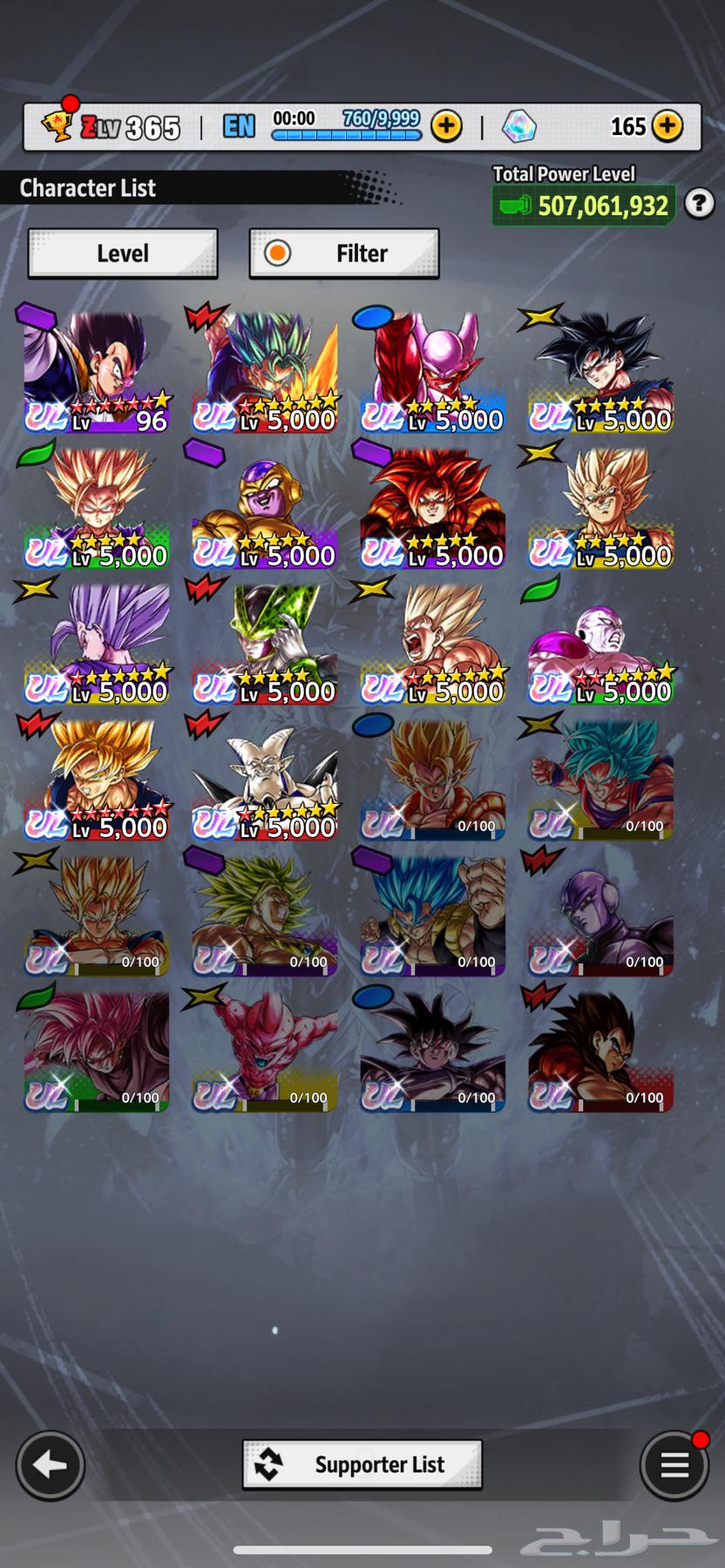This screenshot has width=725, height=1568.
Task: Open the Total Power Level help icon
Action: (x=699, y=204)
